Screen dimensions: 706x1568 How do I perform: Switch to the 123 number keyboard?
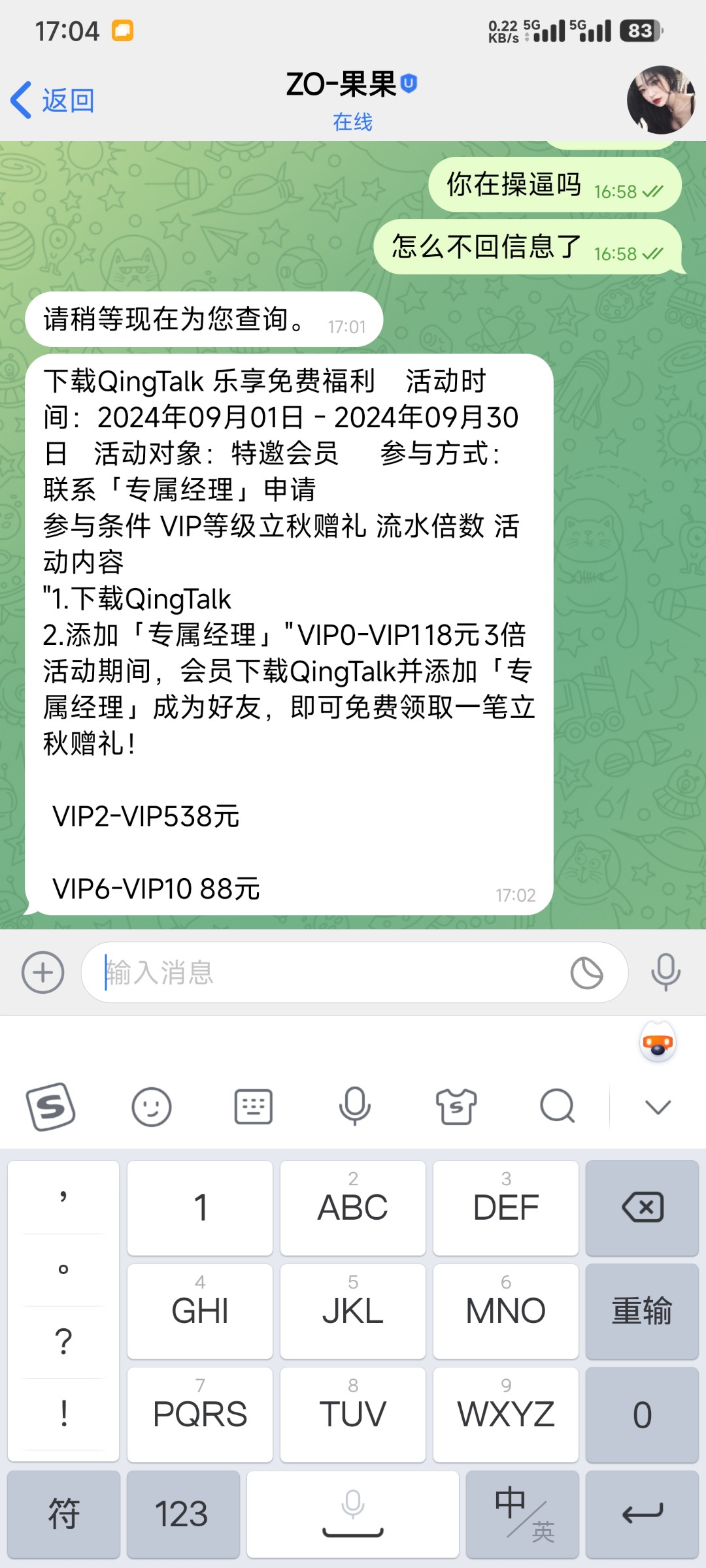(182, 1514)
